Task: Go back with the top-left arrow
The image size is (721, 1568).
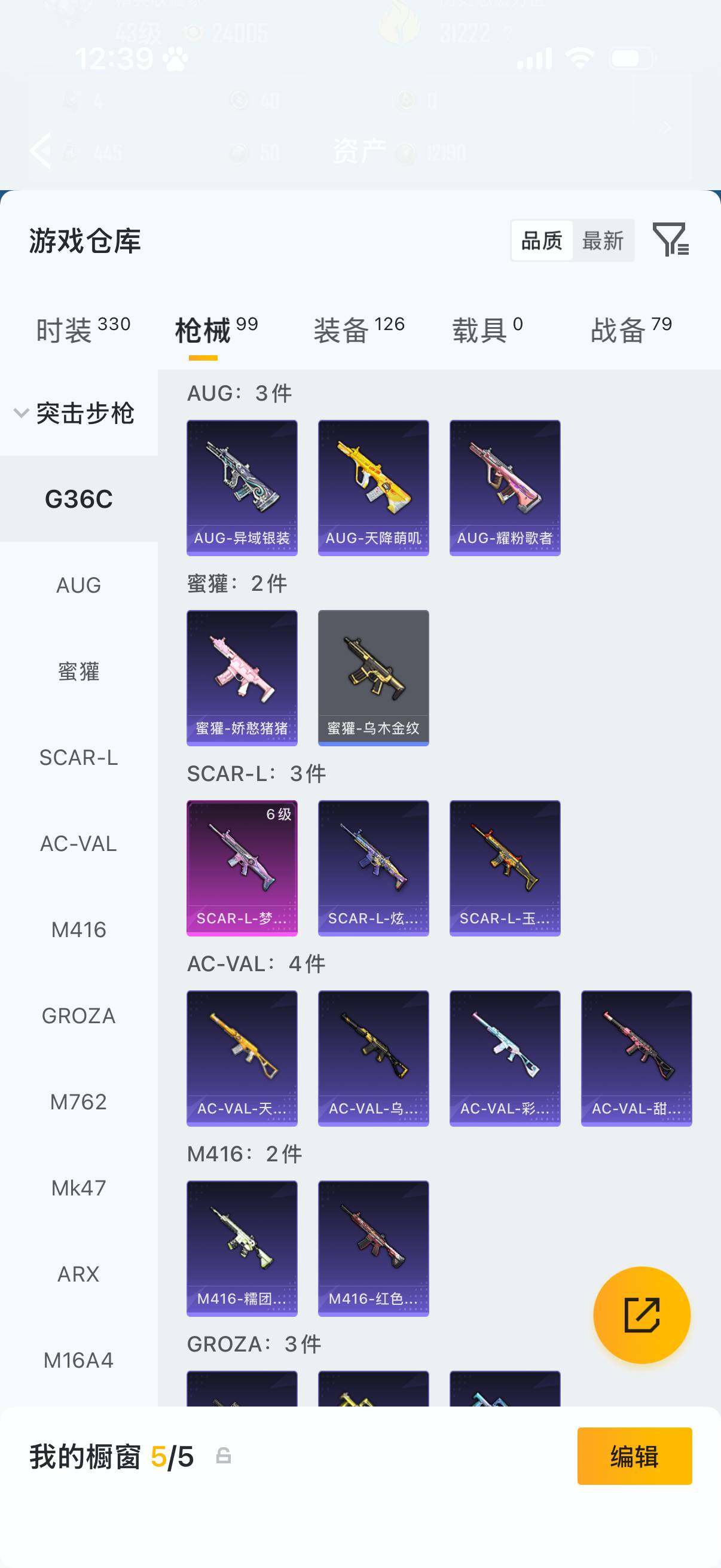Action: (x=41, y=150)
